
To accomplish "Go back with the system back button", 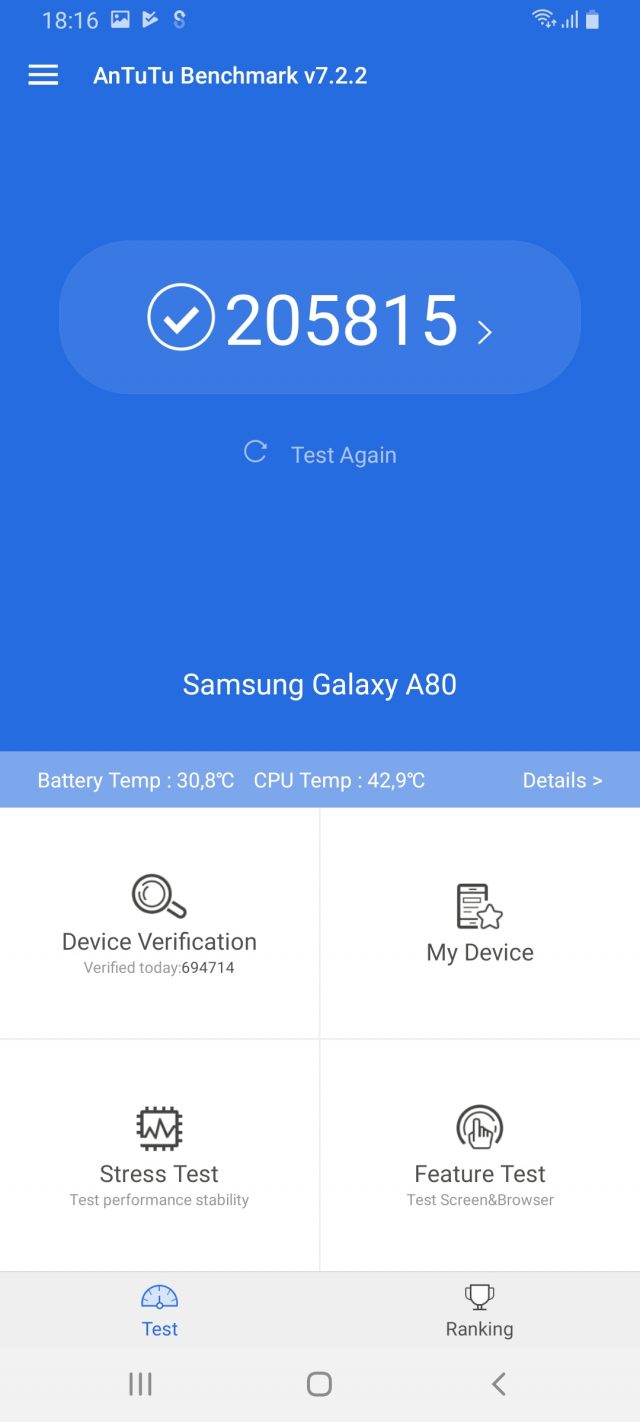I will click(x=499, y=1384).
